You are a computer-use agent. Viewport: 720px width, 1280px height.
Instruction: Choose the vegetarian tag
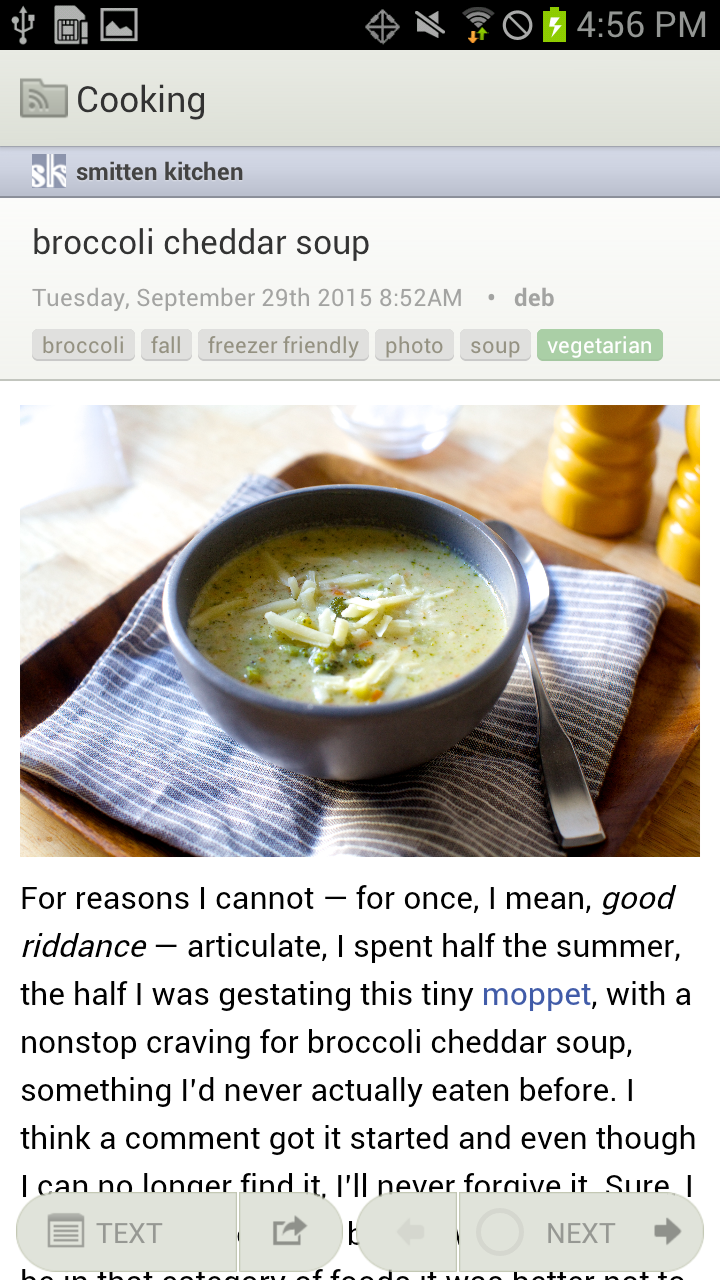599,346
